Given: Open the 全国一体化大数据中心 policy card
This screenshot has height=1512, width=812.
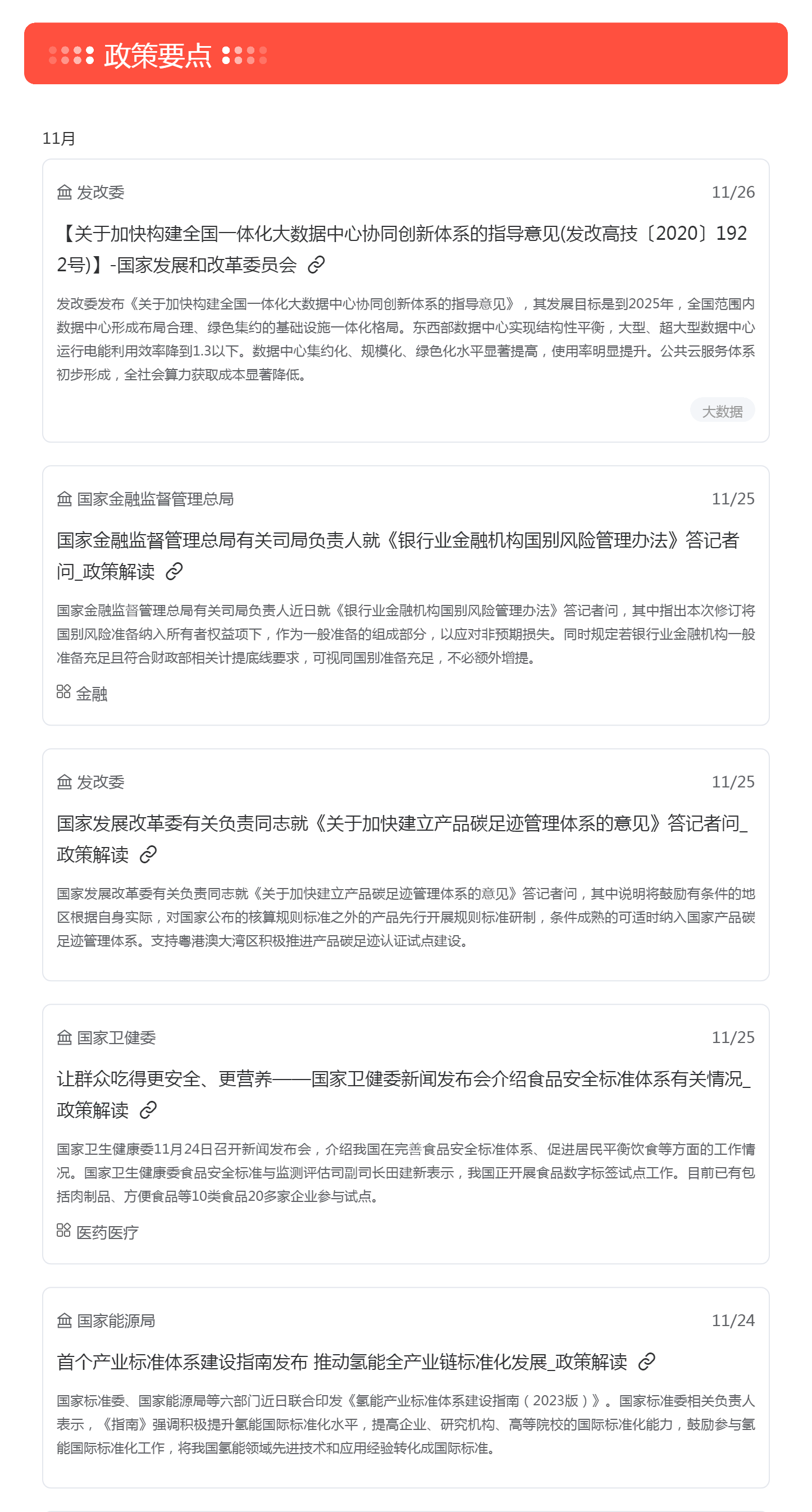Looking at the screenshot, I should pos(406,300).
